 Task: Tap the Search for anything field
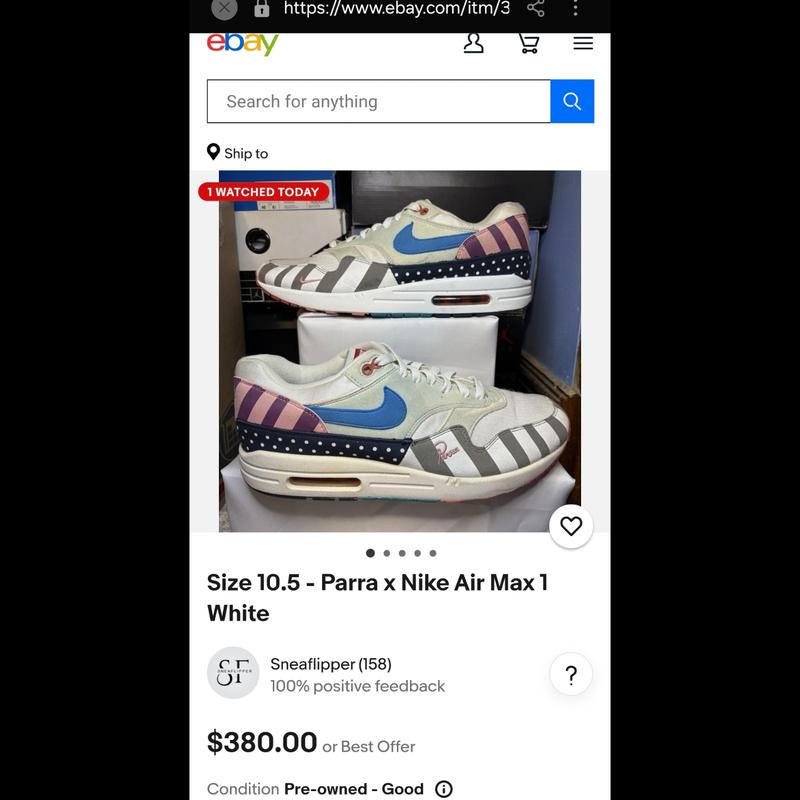378,101
